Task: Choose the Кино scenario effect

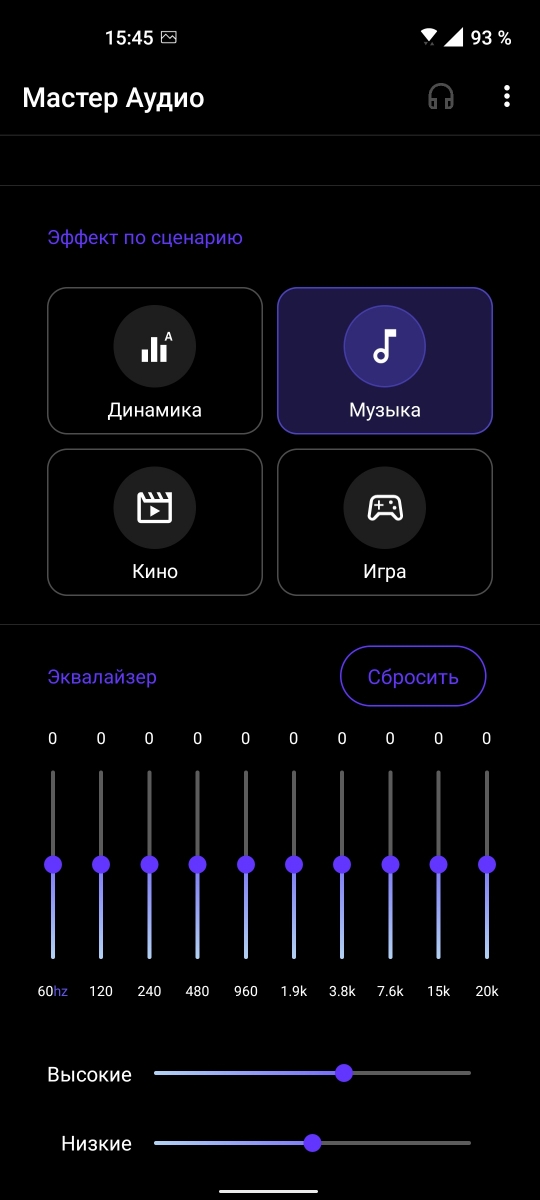Action: coord(155,522)
